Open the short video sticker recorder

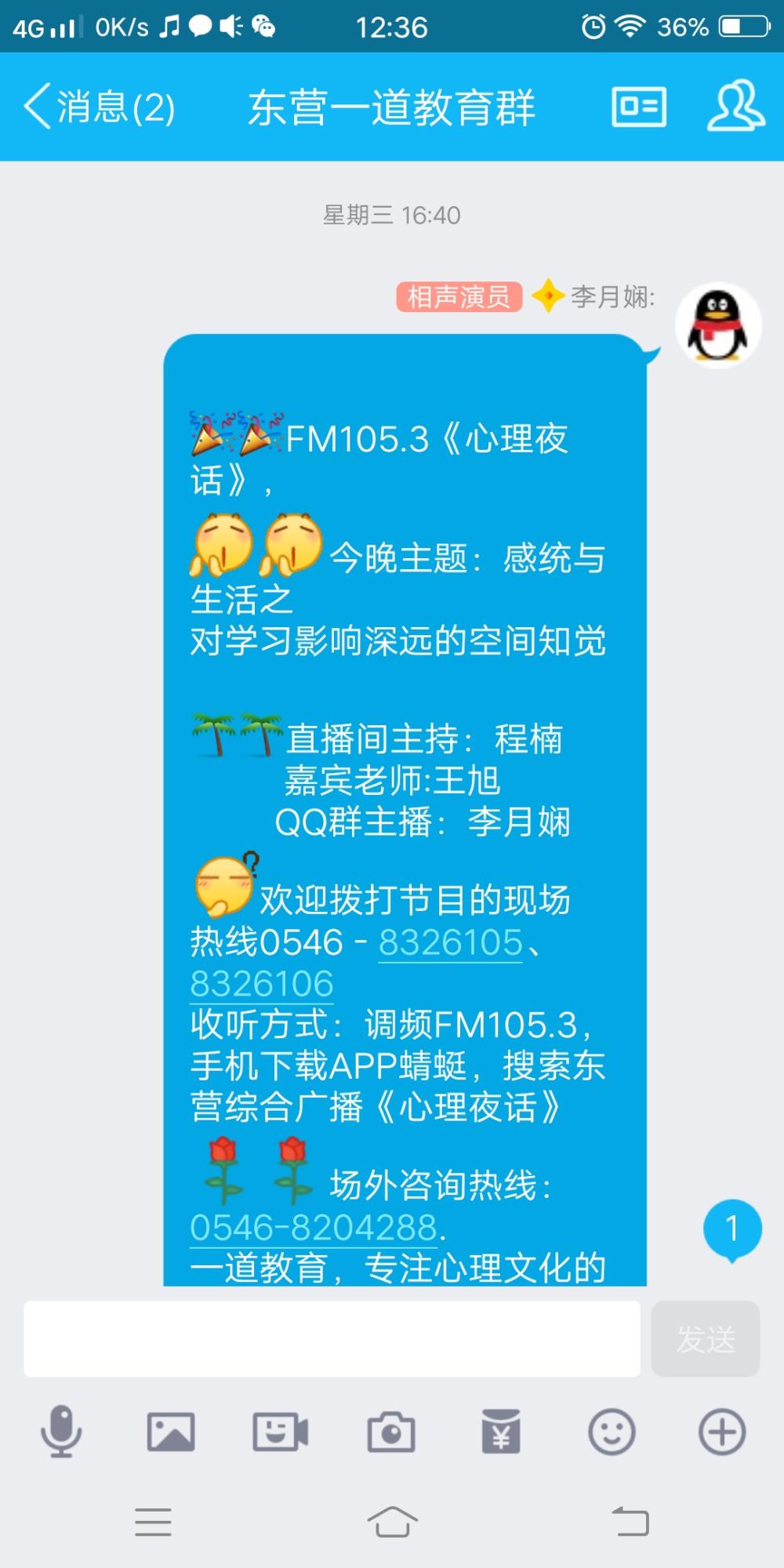tap(281, 1432)
